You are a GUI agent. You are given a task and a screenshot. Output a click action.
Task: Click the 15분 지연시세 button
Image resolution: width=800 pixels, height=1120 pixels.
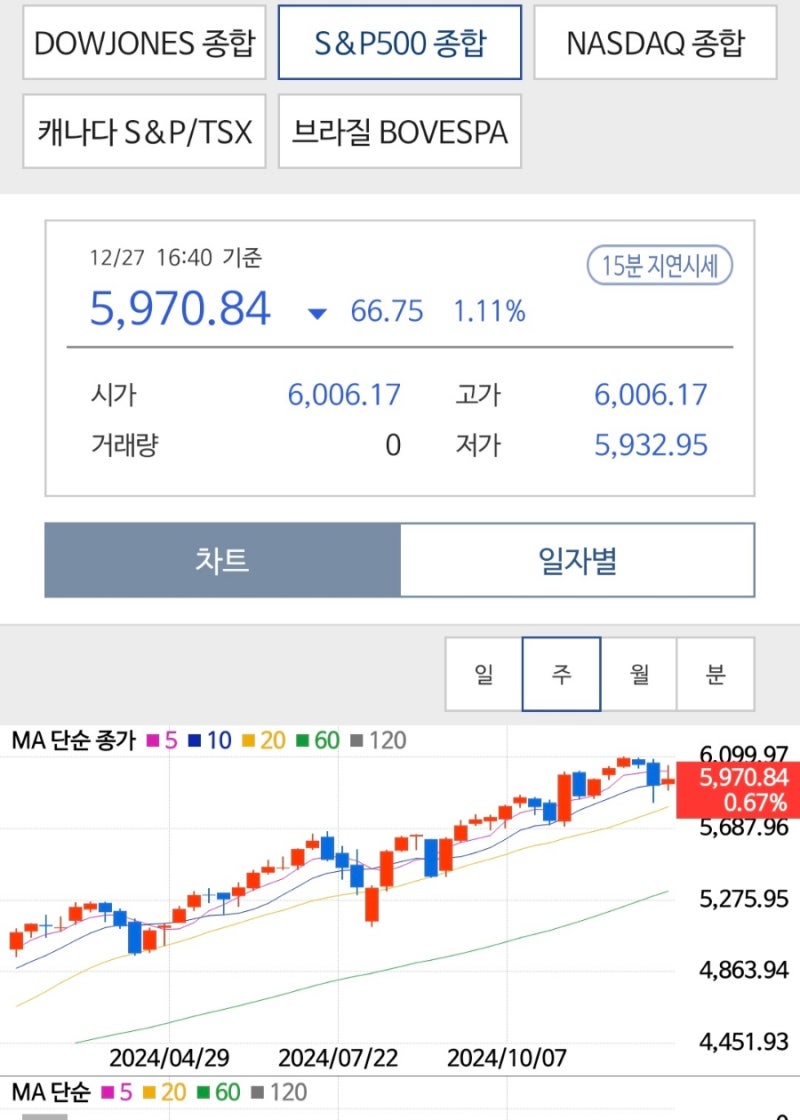tap(662, 264)
